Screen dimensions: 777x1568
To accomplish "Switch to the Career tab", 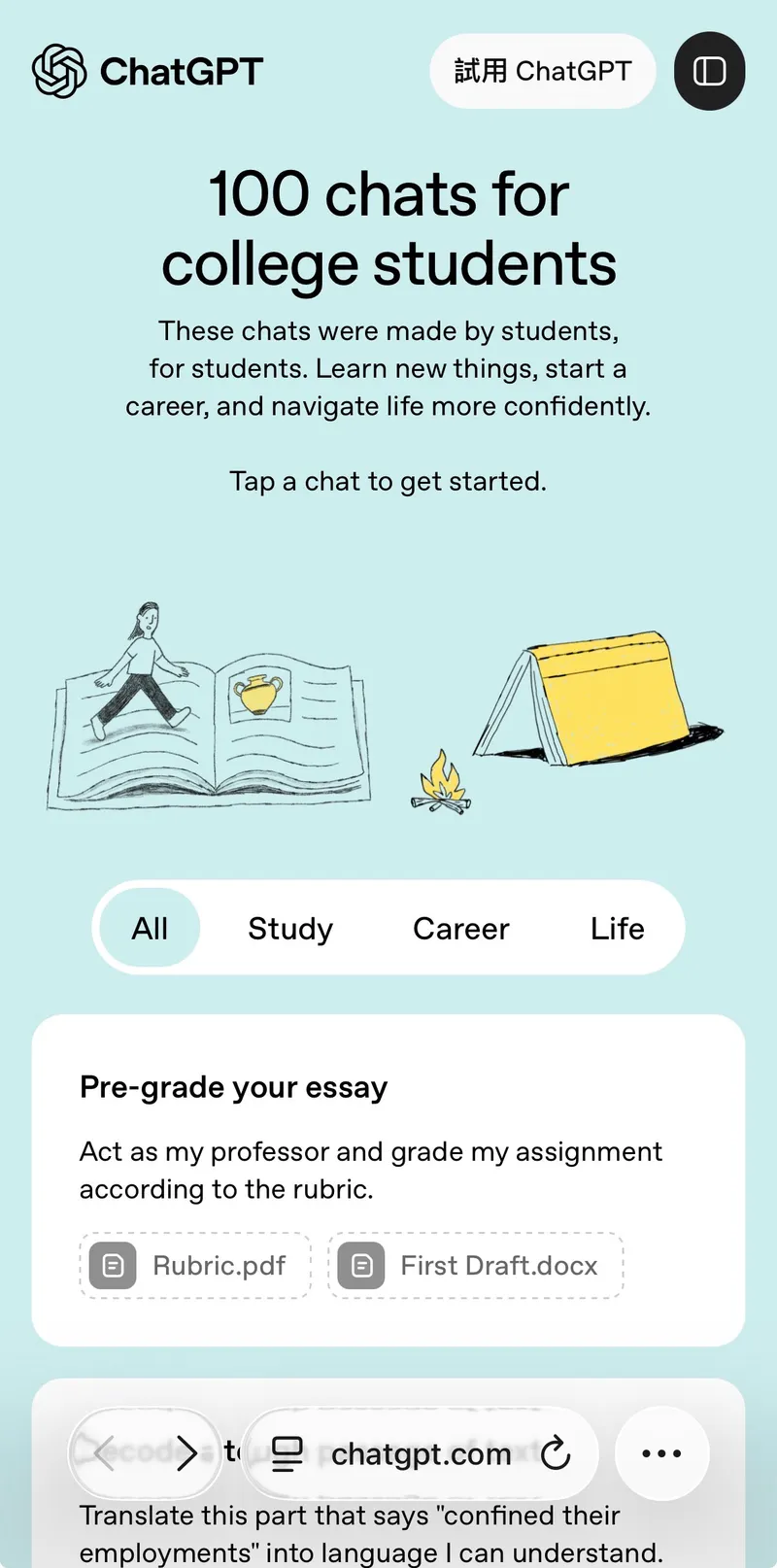I will point(460,928).
